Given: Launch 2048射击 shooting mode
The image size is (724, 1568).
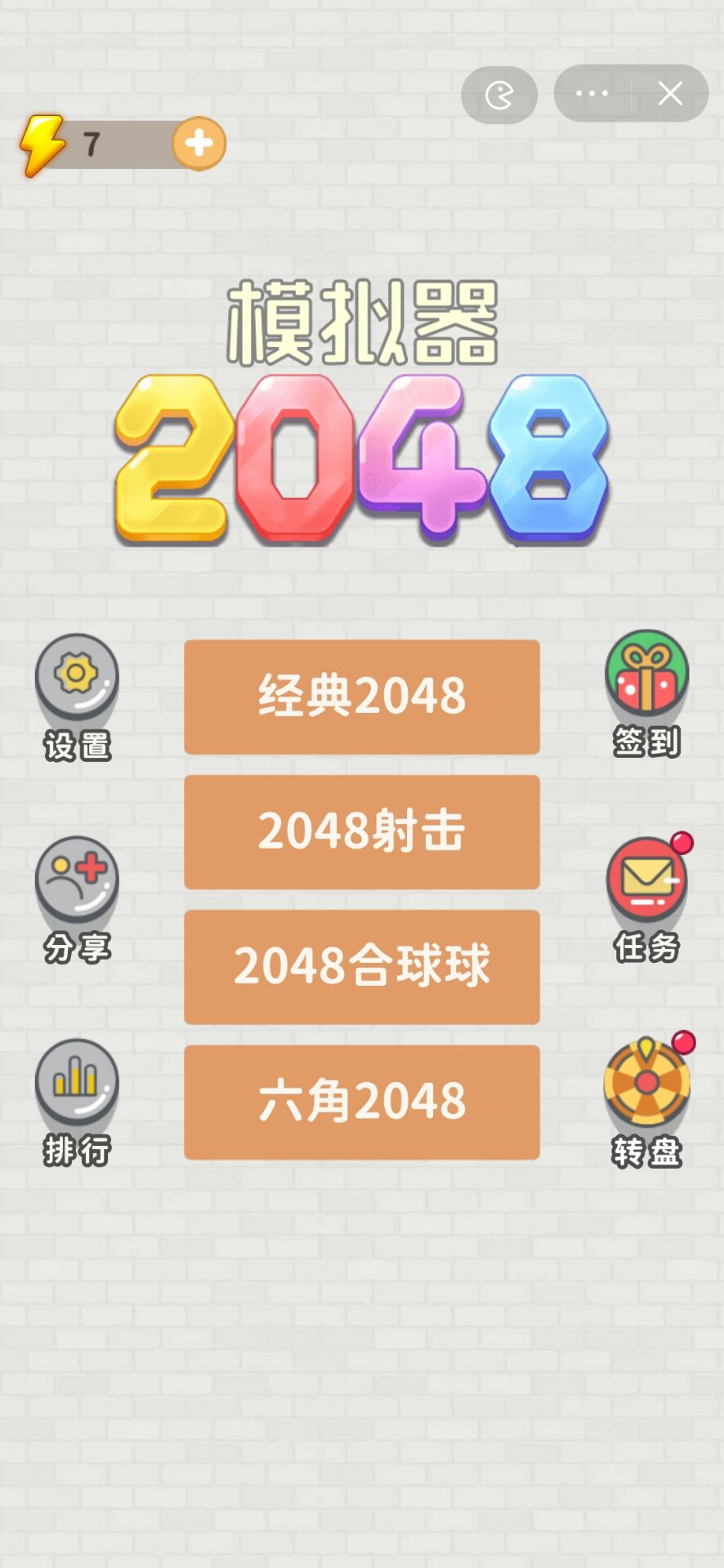Looking at the screenshot, I should pyautogui.click(x=362, y=831).
